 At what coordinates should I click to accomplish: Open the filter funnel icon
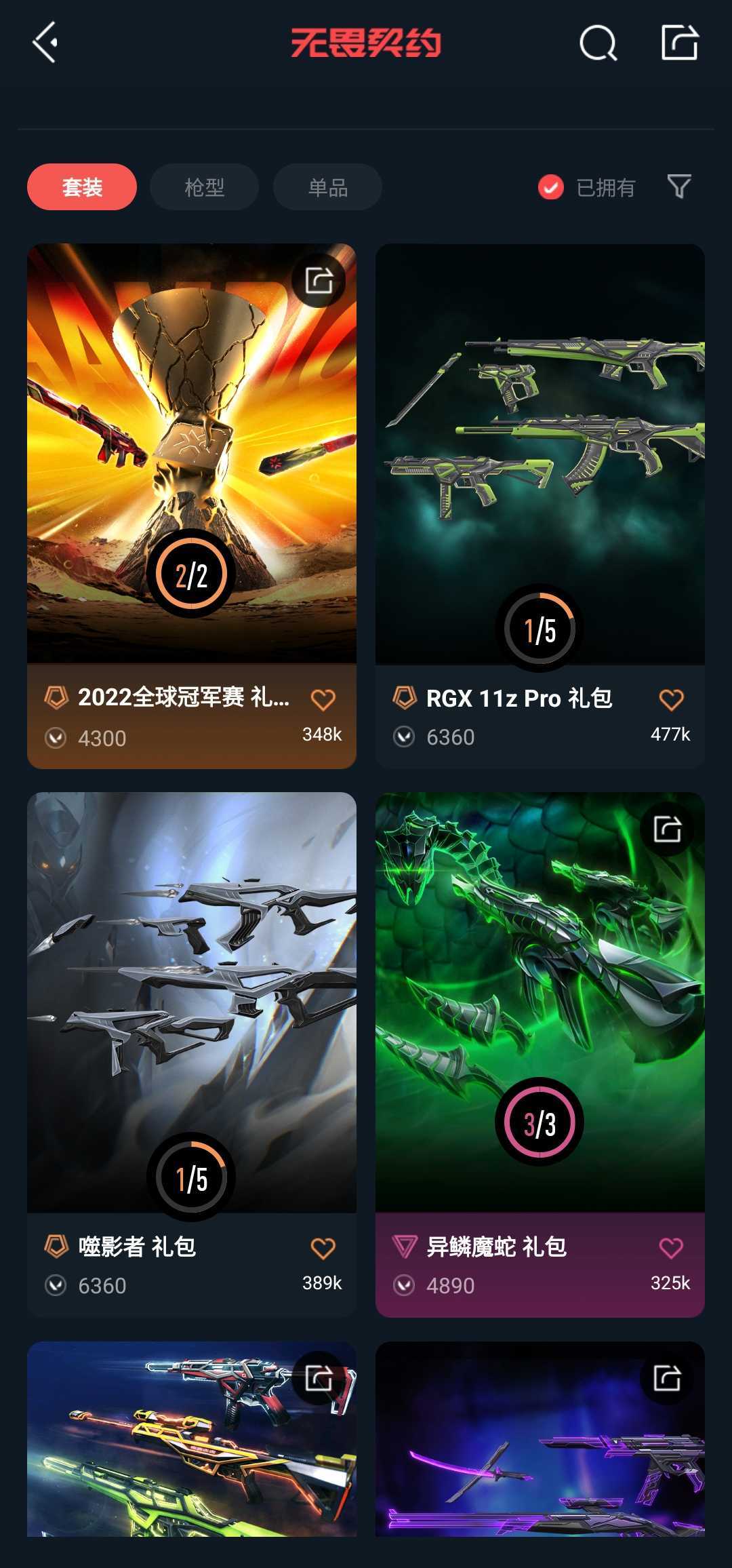tap(678, 187)
